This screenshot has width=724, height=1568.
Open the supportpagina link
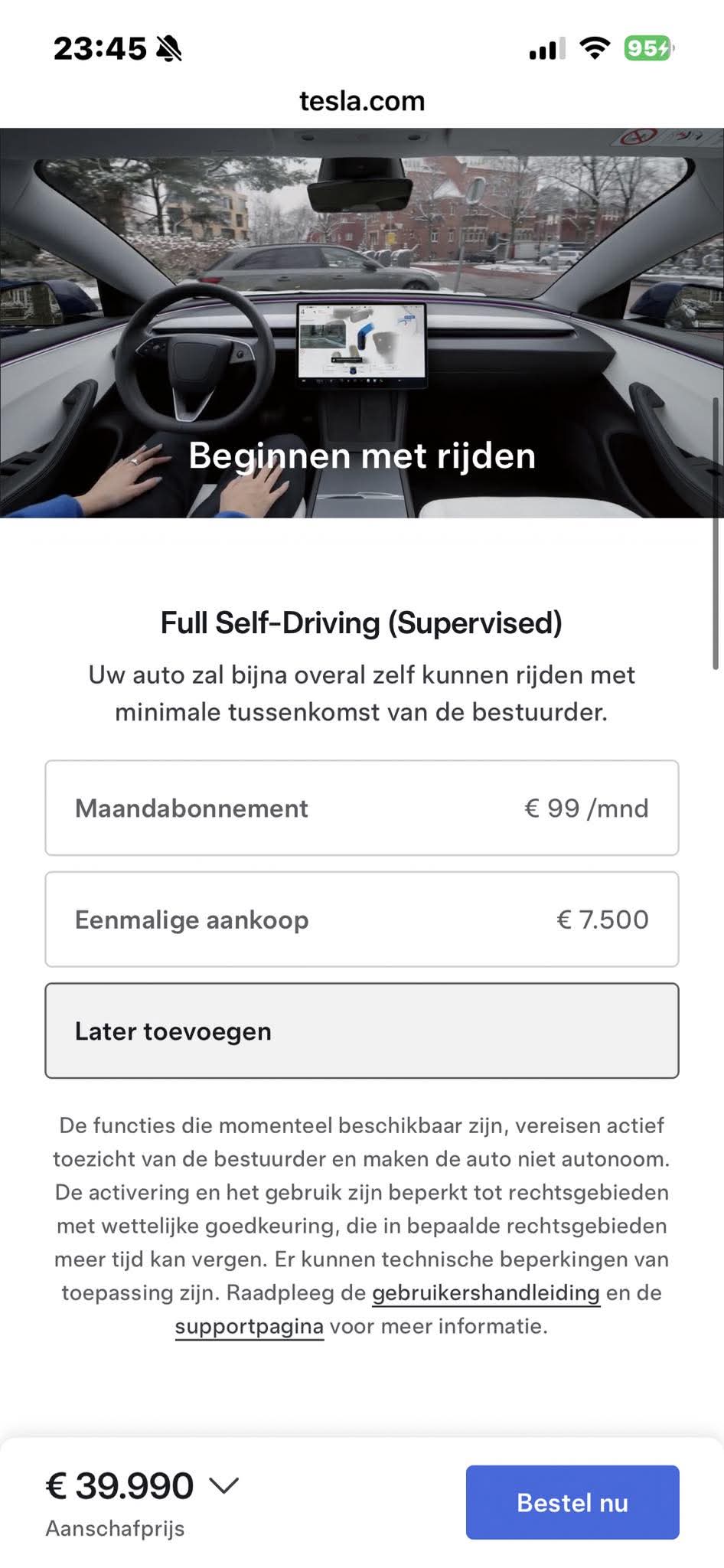(x=249, y=1326)
